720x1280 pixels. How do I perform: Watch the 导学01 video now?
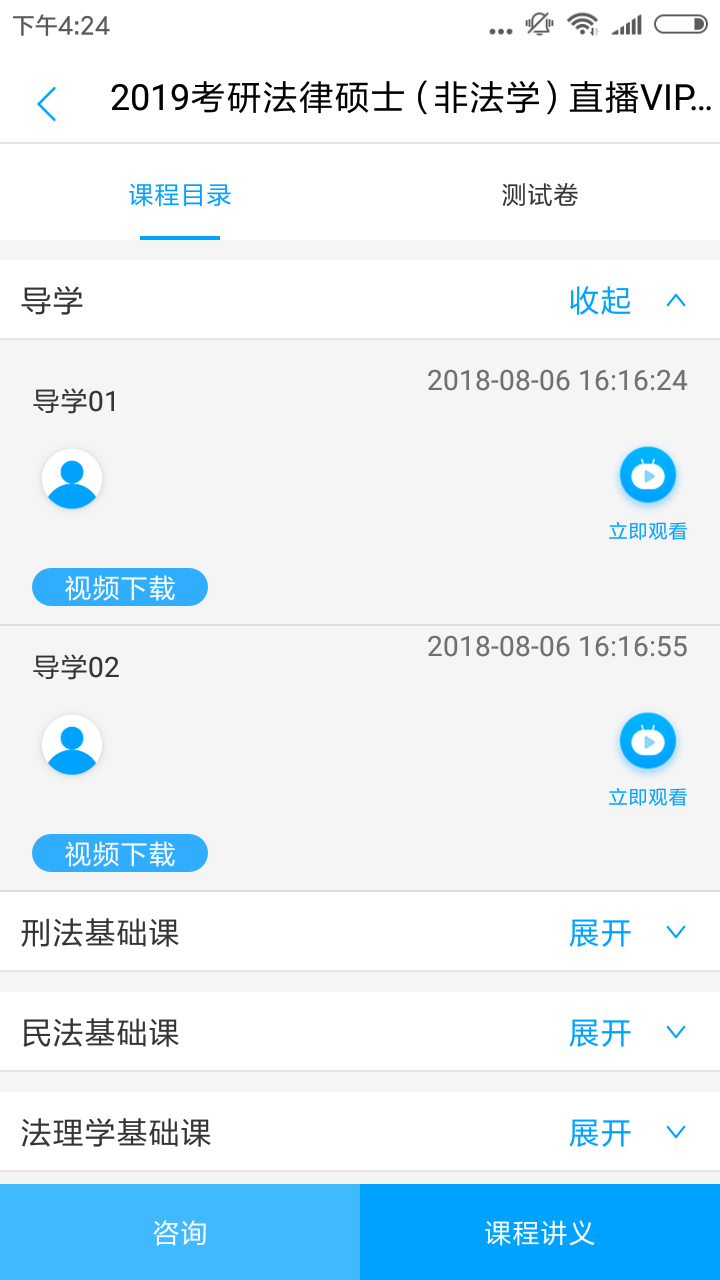[x=648, y=476]
